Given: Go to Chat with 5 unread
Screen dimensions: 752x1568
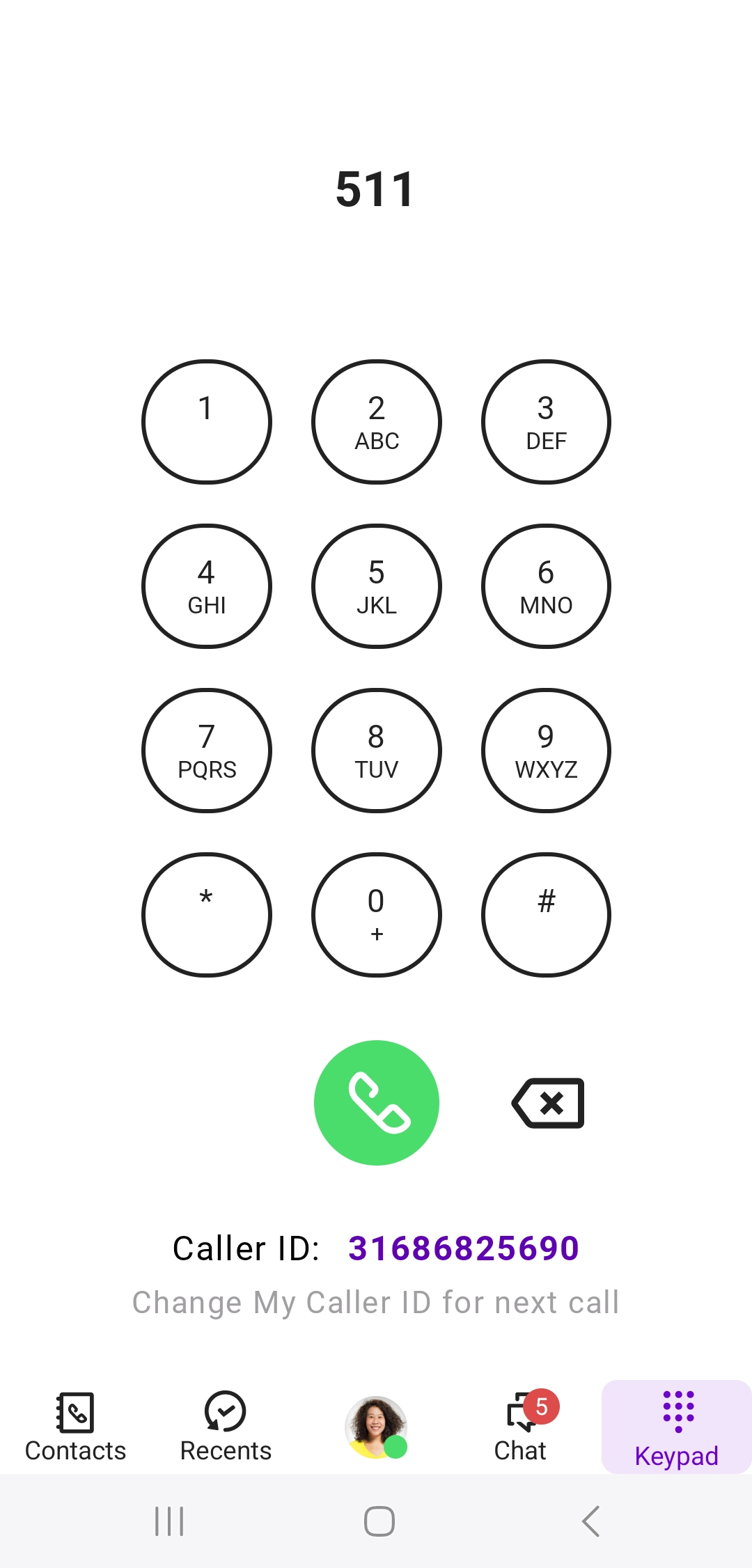Looking at the screenshot, I should tap(522, 1427).
